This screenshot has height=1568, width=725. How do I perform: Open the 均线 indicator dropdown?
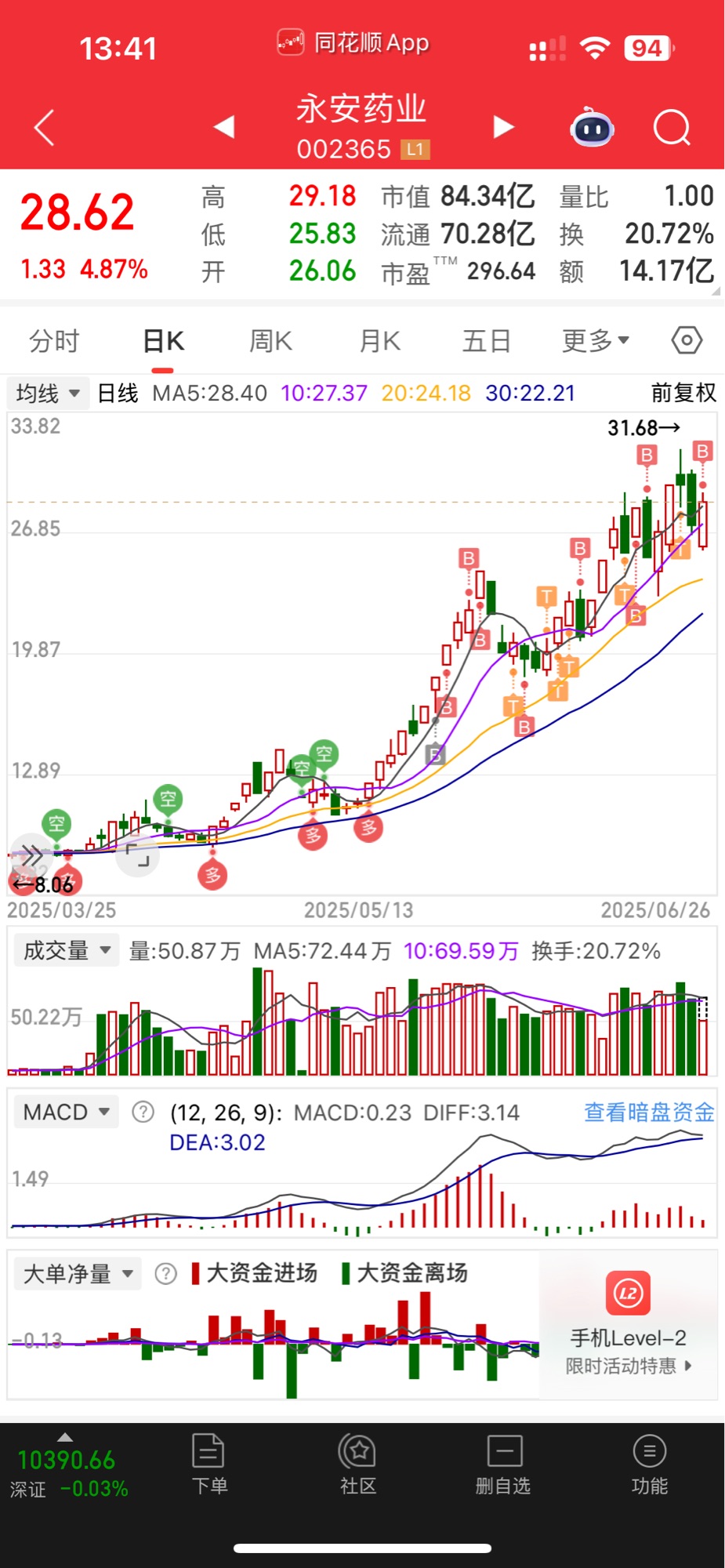click(48, 393)
